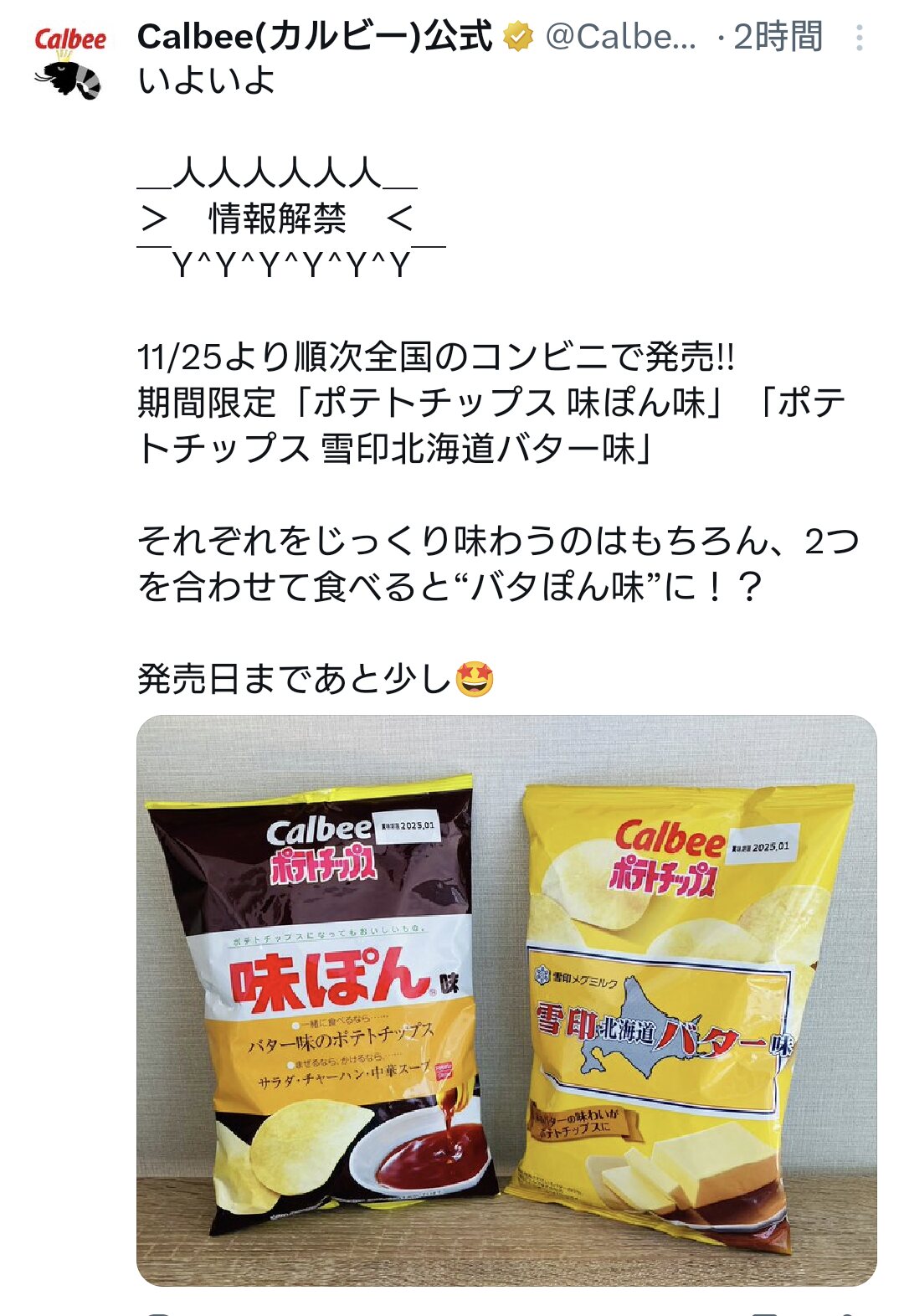Open the attached potato chips photo
Viewport: 904px width, 1316px height.
pos(506,1000)
